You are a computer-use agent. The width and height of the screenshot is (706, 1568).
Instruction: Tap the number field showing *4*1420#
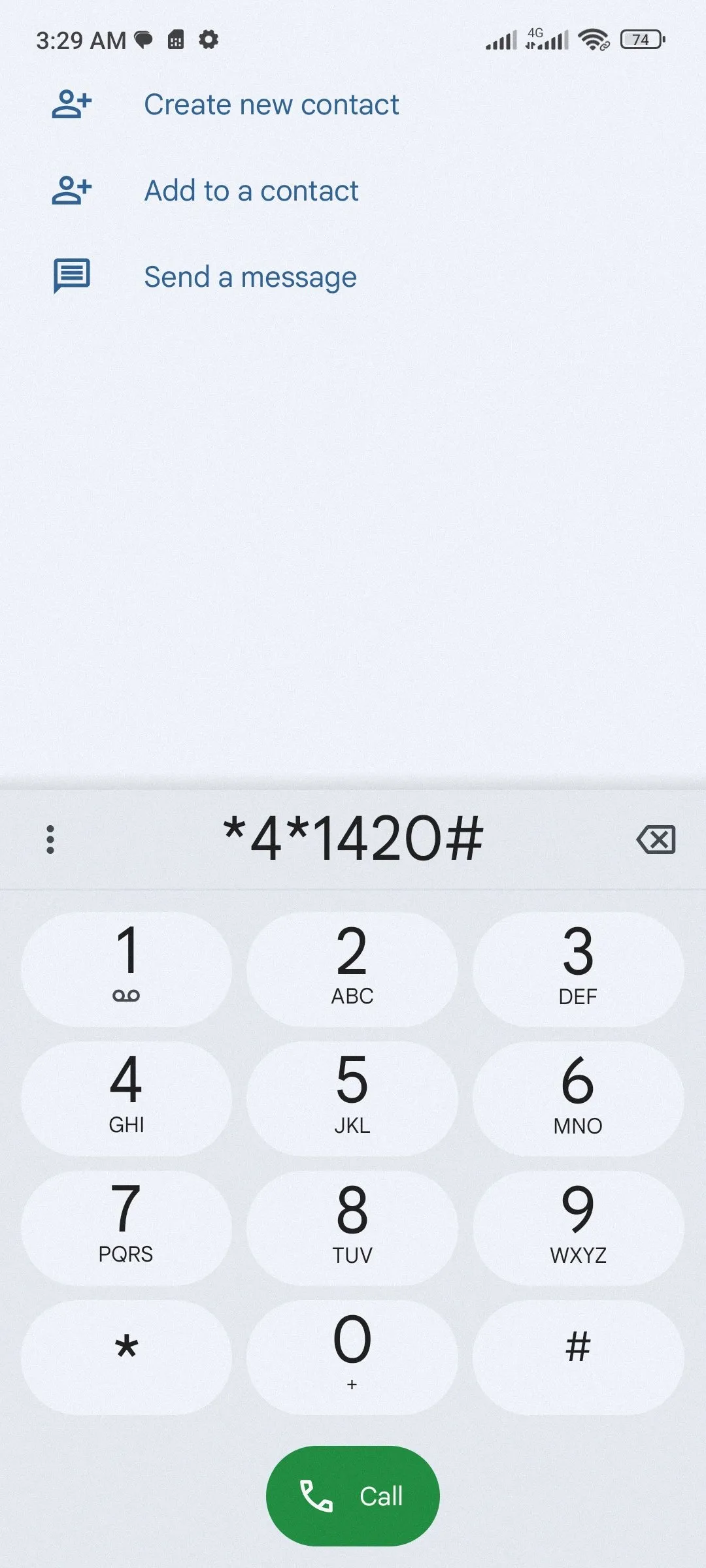[353, 840]
